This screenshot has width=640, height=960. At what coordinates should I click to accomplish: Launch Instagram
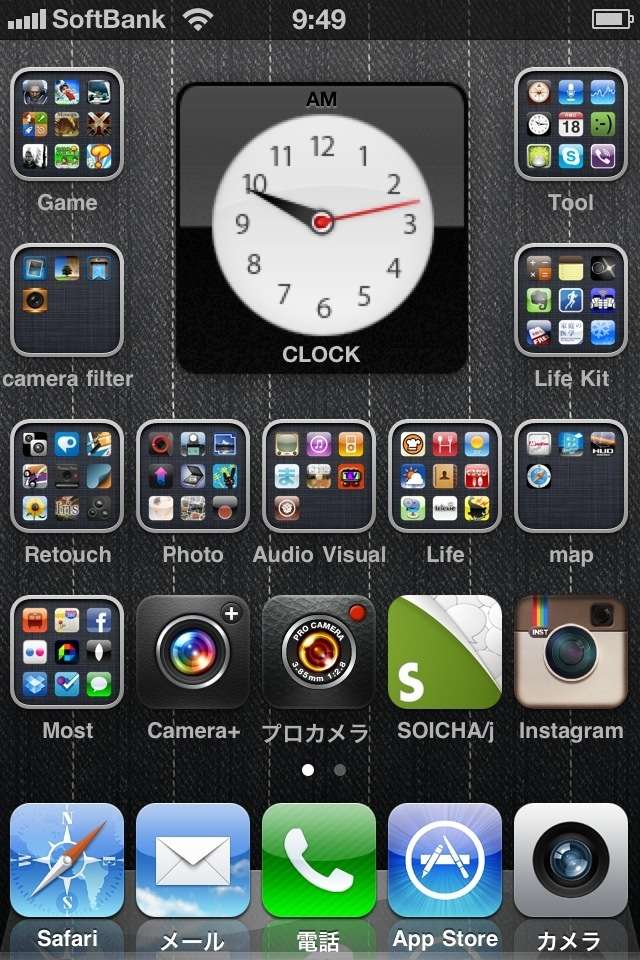coord(570,652)
